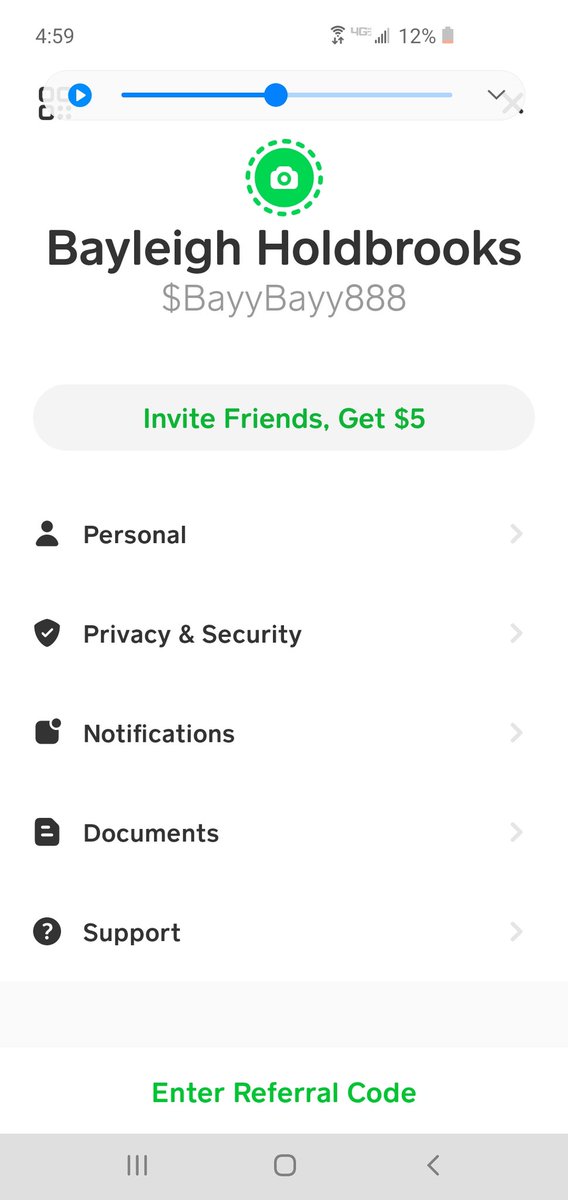
Task: Tap Invite Friends, Get $5
Action: click(x=284, y=418)
